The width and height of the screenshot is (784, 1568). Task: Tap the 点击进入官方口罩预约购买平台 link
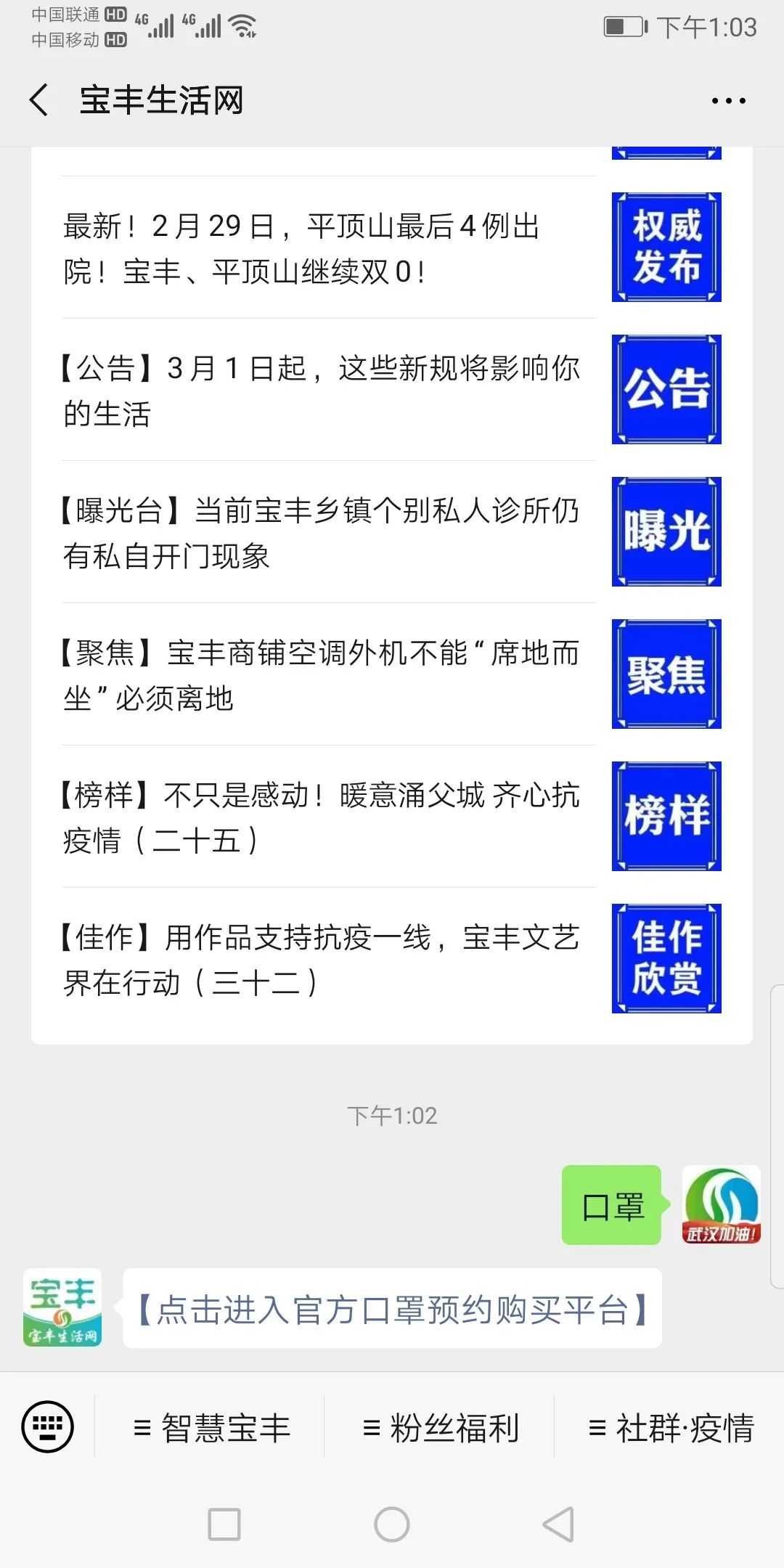(x=392, y=1309)
